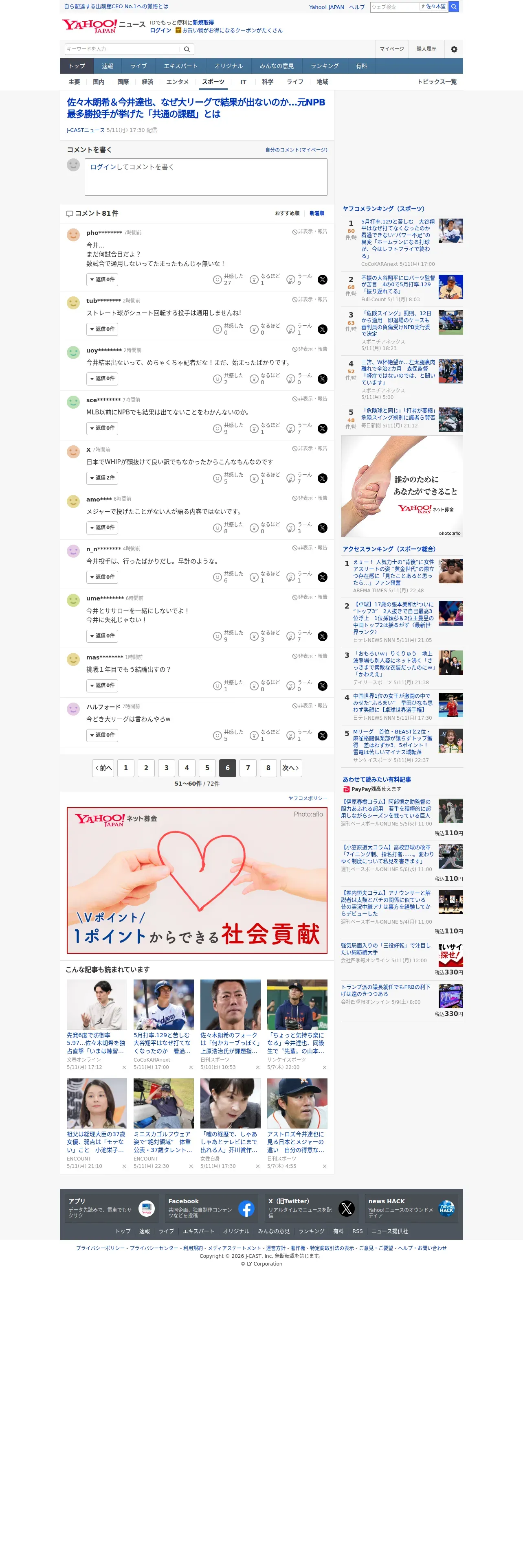
Task: Tap the keyword search magnifier button
Action: (187, 49)
